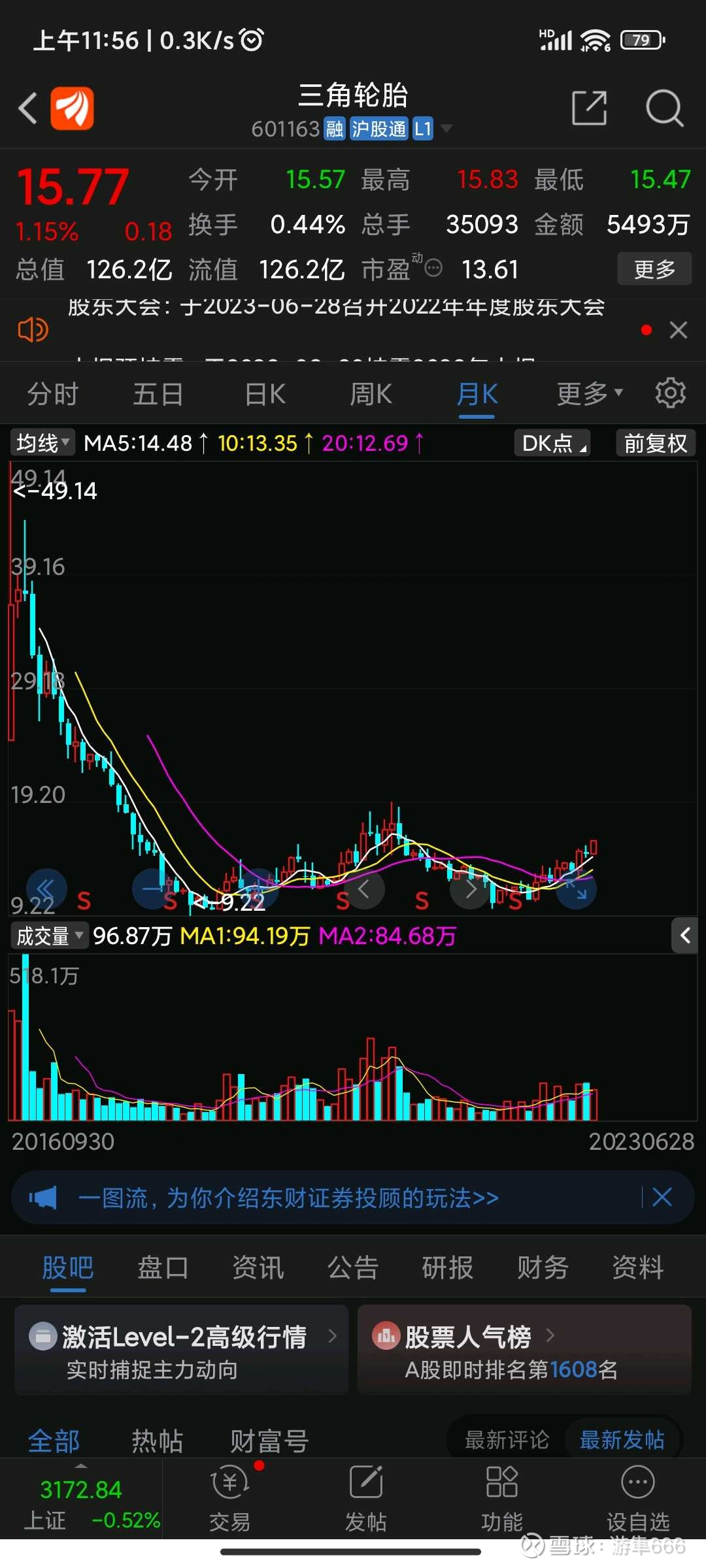706x1568 pixels.
Task: Tap 设自选 icon in the bottom navigation
Action: [637, 1503]
